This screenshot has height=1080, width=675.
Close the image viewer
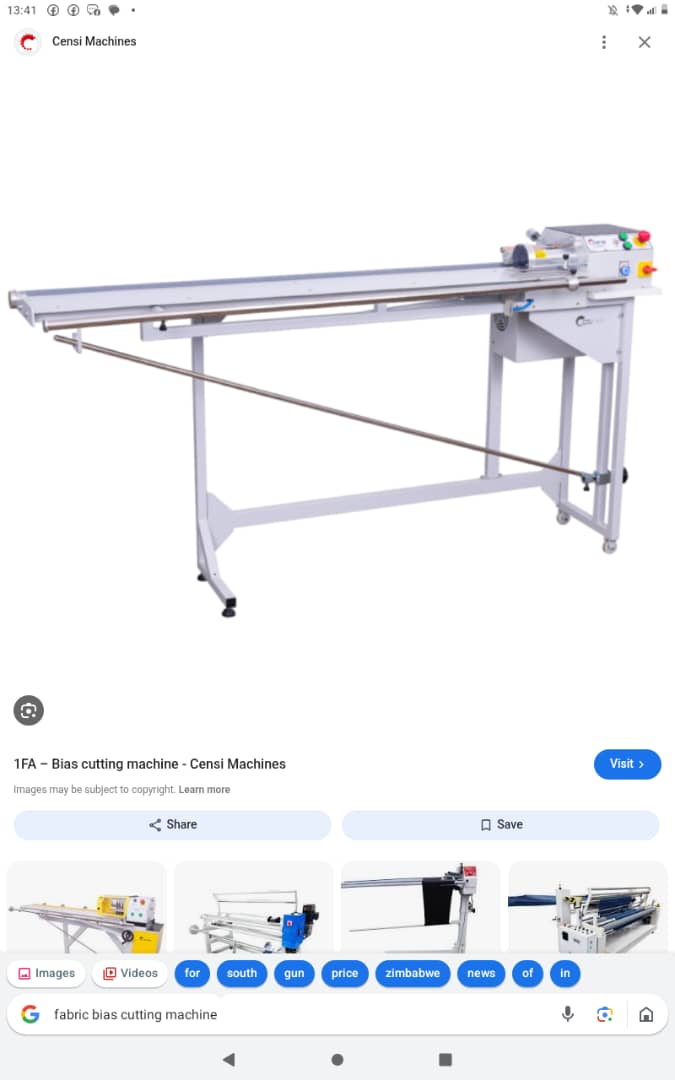click(644, 42)
